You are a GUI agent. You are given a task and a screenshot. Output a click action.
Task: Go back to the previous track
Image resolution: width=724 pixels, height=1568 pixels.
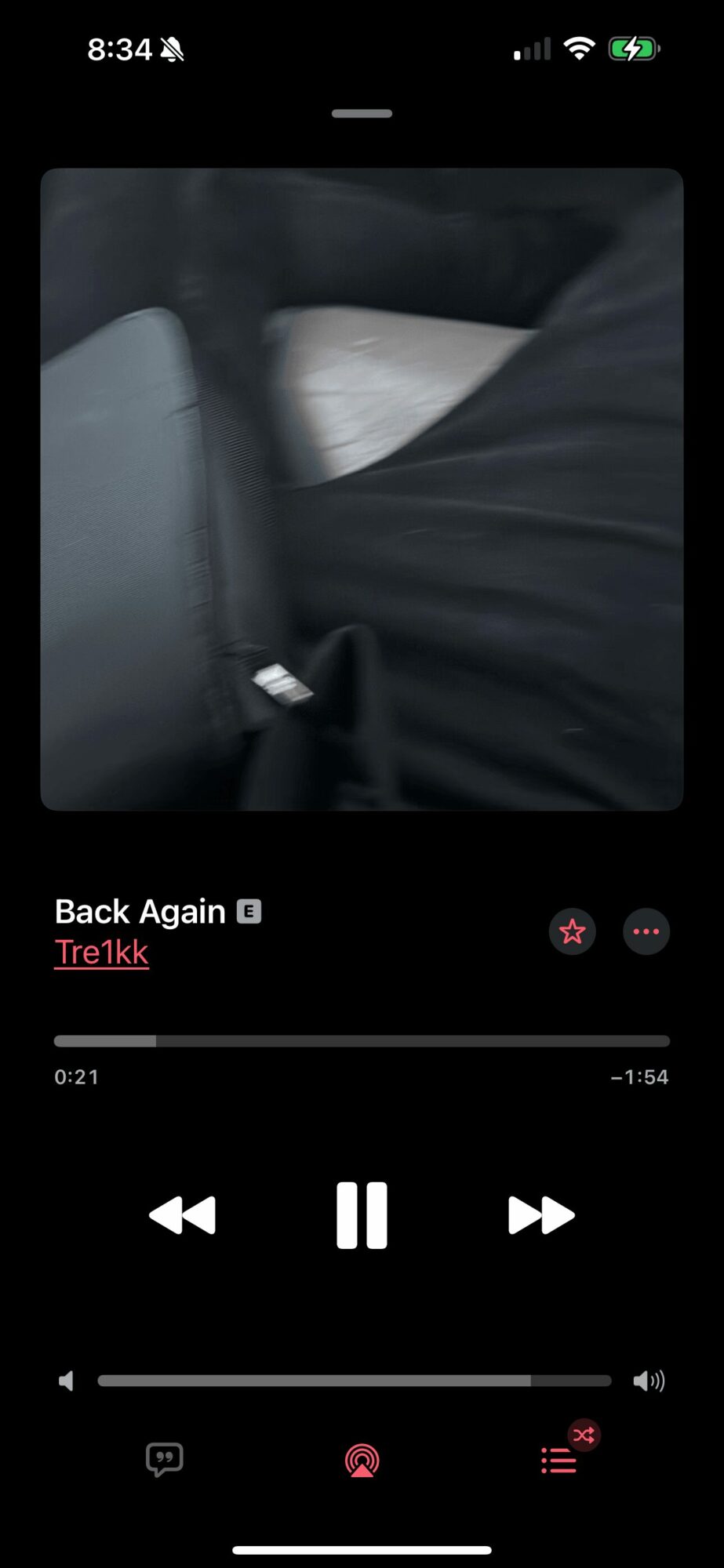click(x=182, y=1214)
